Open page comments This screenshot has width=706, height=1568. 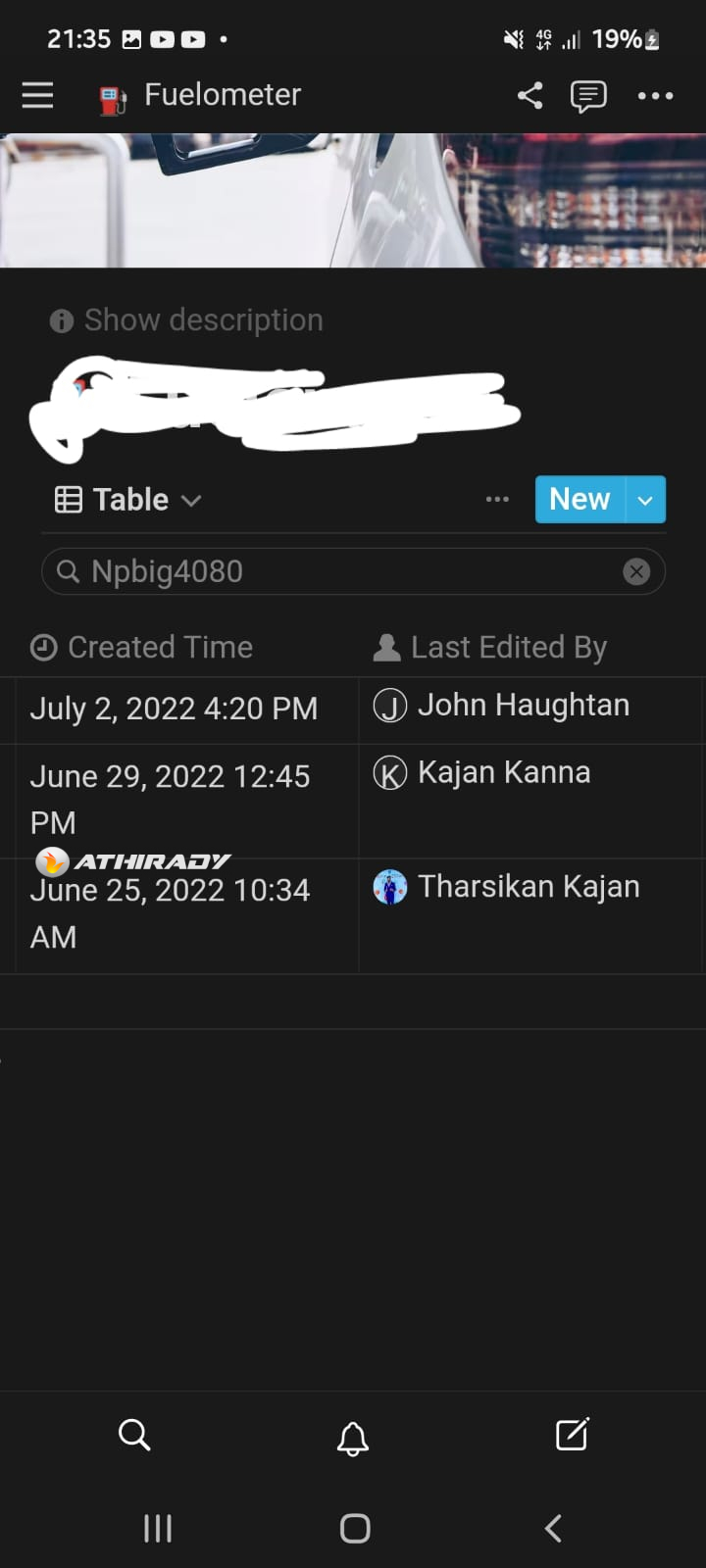tap(588, 96)
